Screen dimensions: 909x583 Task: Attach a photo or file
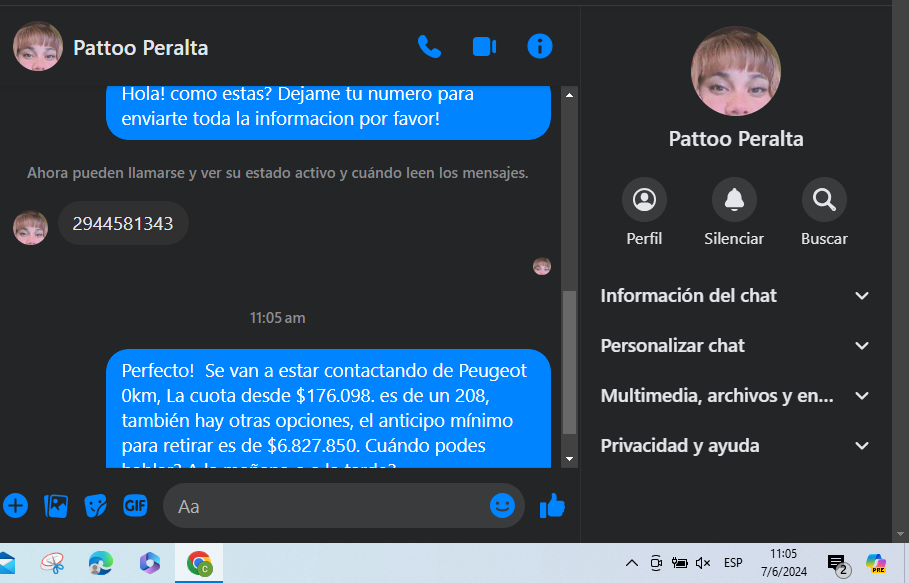56,506
